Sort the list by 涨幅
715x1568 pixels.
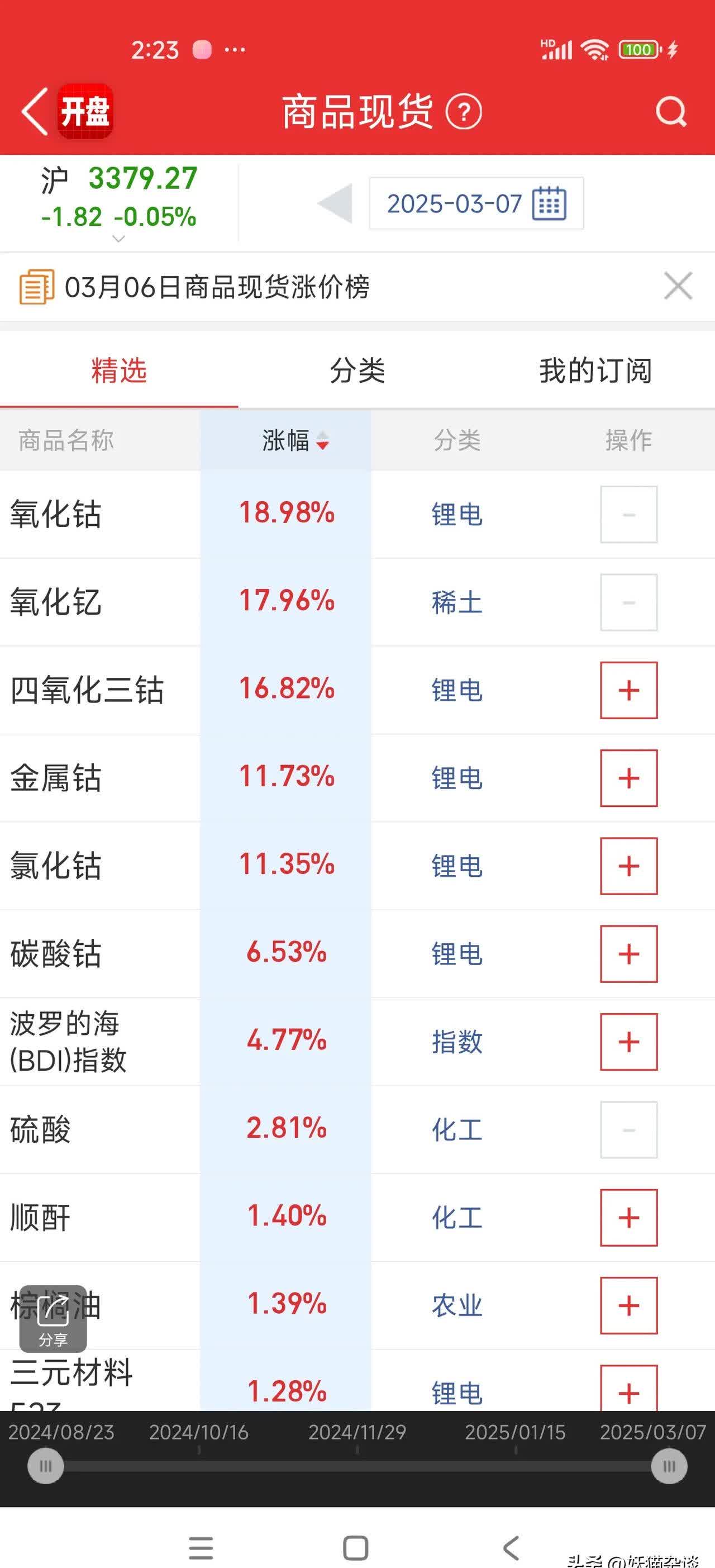(x=295, y=440)
